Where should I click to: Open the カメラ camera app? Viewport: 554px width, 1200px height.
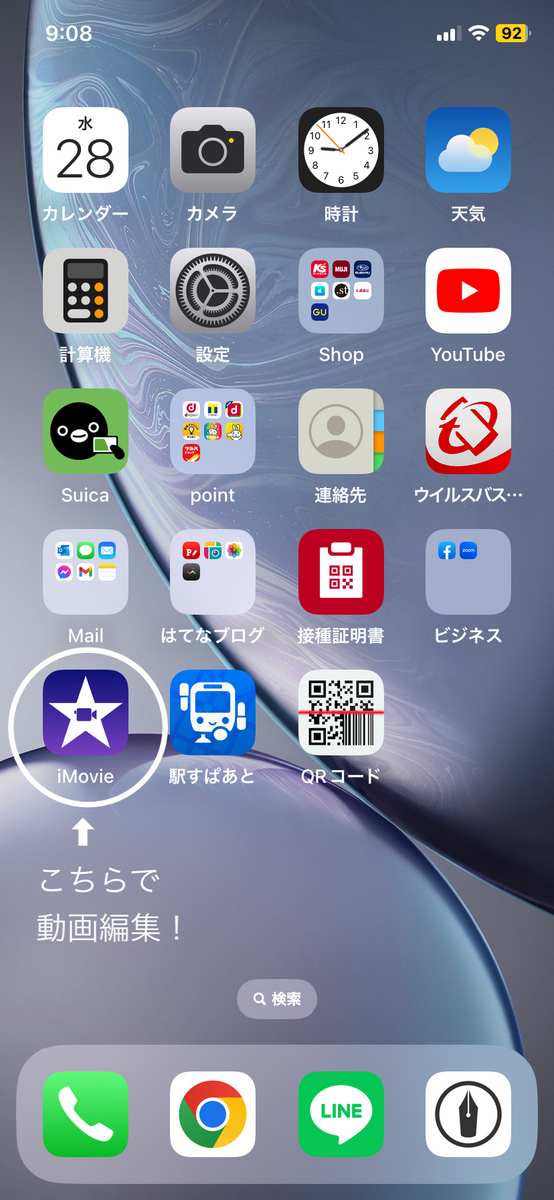(x=212, y=150)
